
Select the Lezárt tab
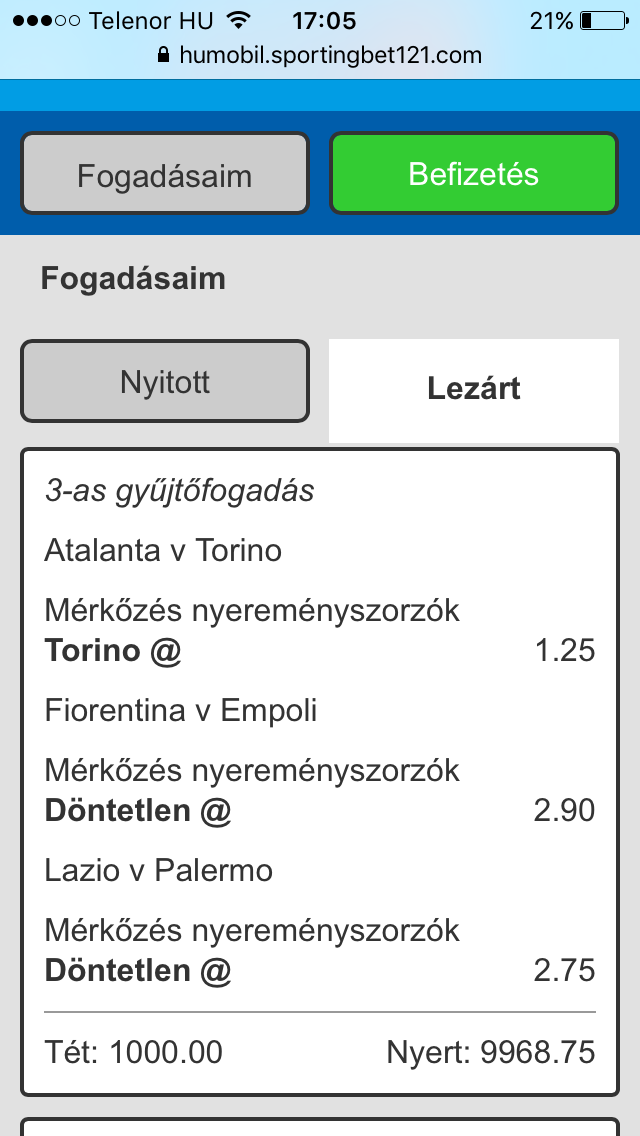point(474,389)
